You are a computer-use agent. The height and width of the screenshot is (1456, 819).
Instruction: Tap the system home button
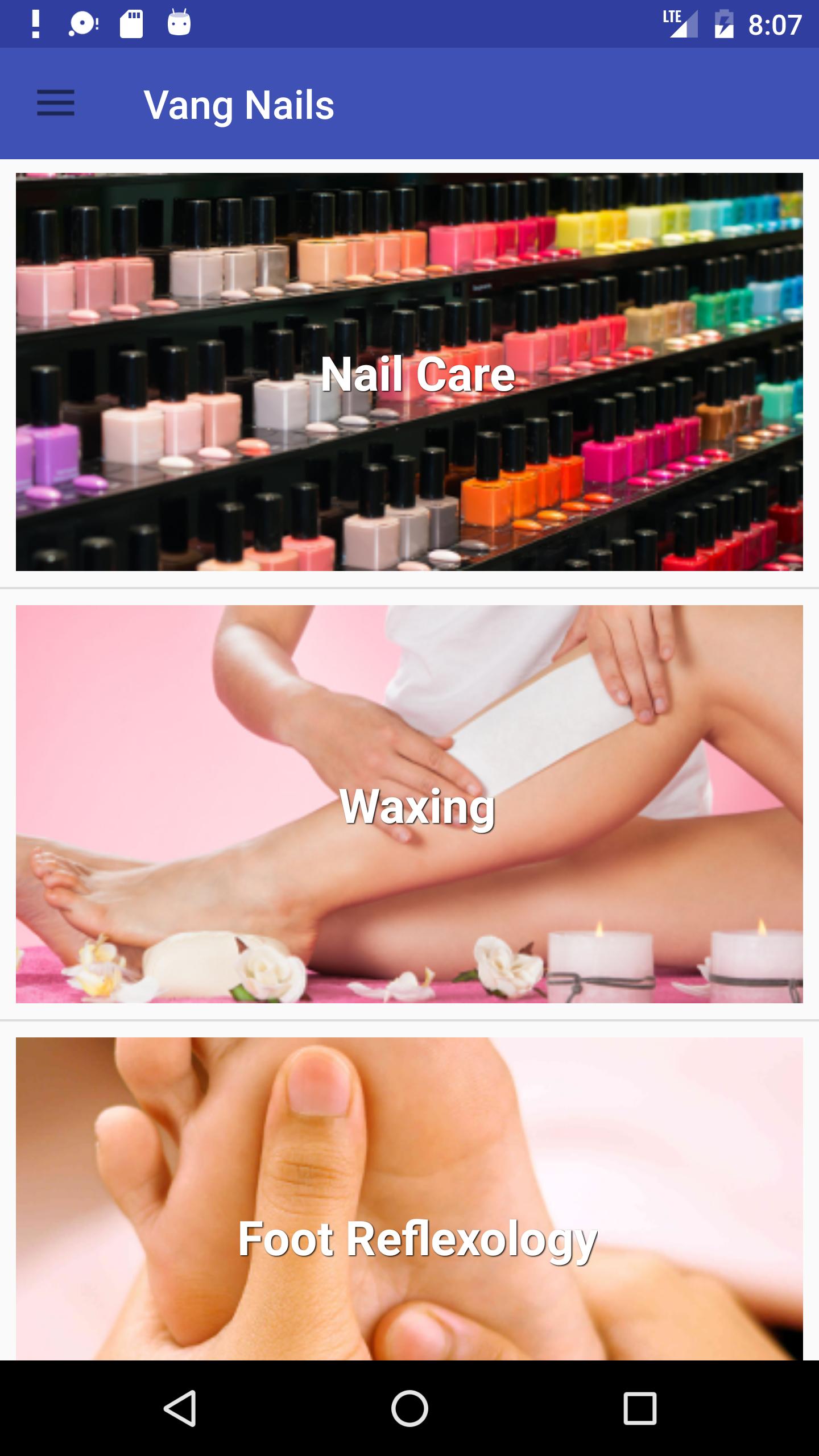409,1408
